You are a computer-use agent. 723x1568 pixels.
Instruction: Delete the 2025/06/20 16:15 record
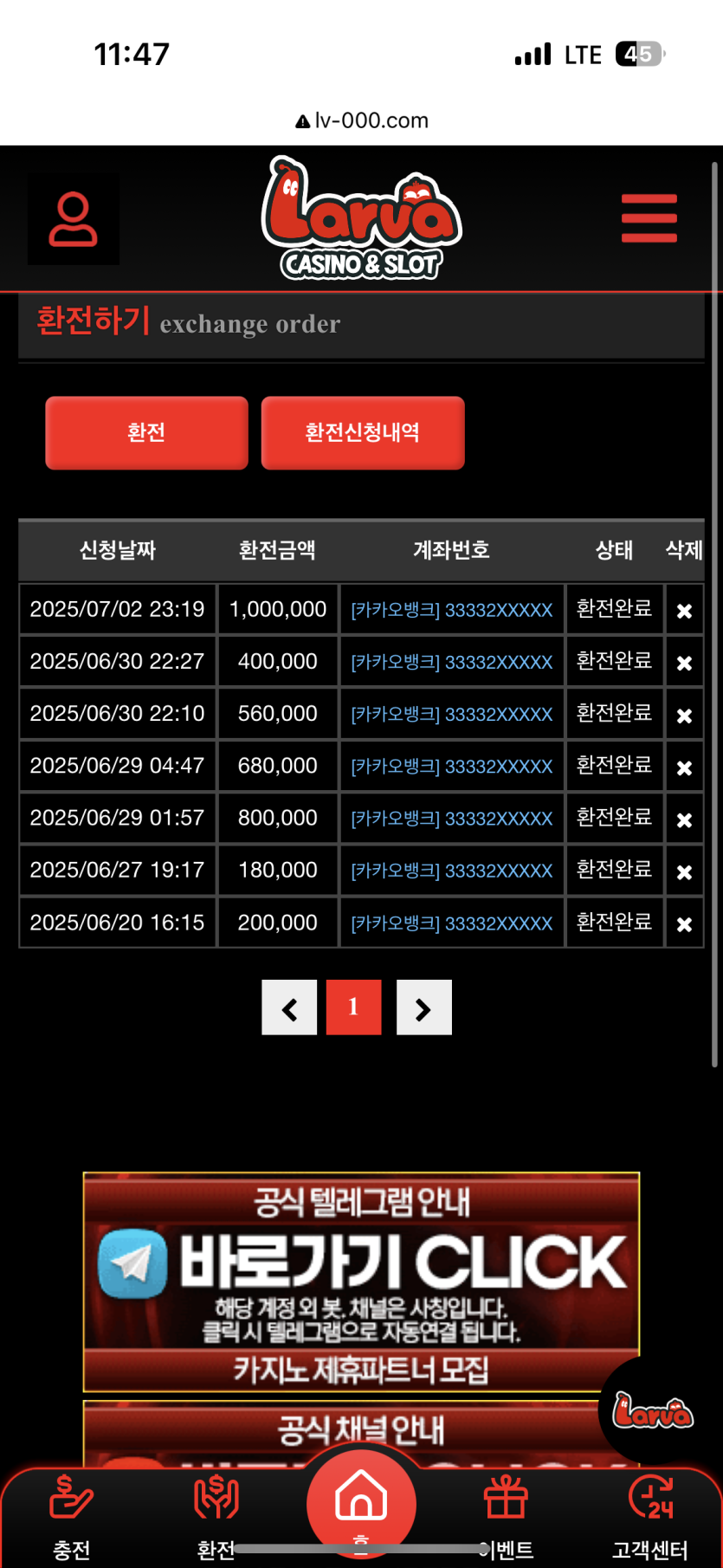click(684, 924)
